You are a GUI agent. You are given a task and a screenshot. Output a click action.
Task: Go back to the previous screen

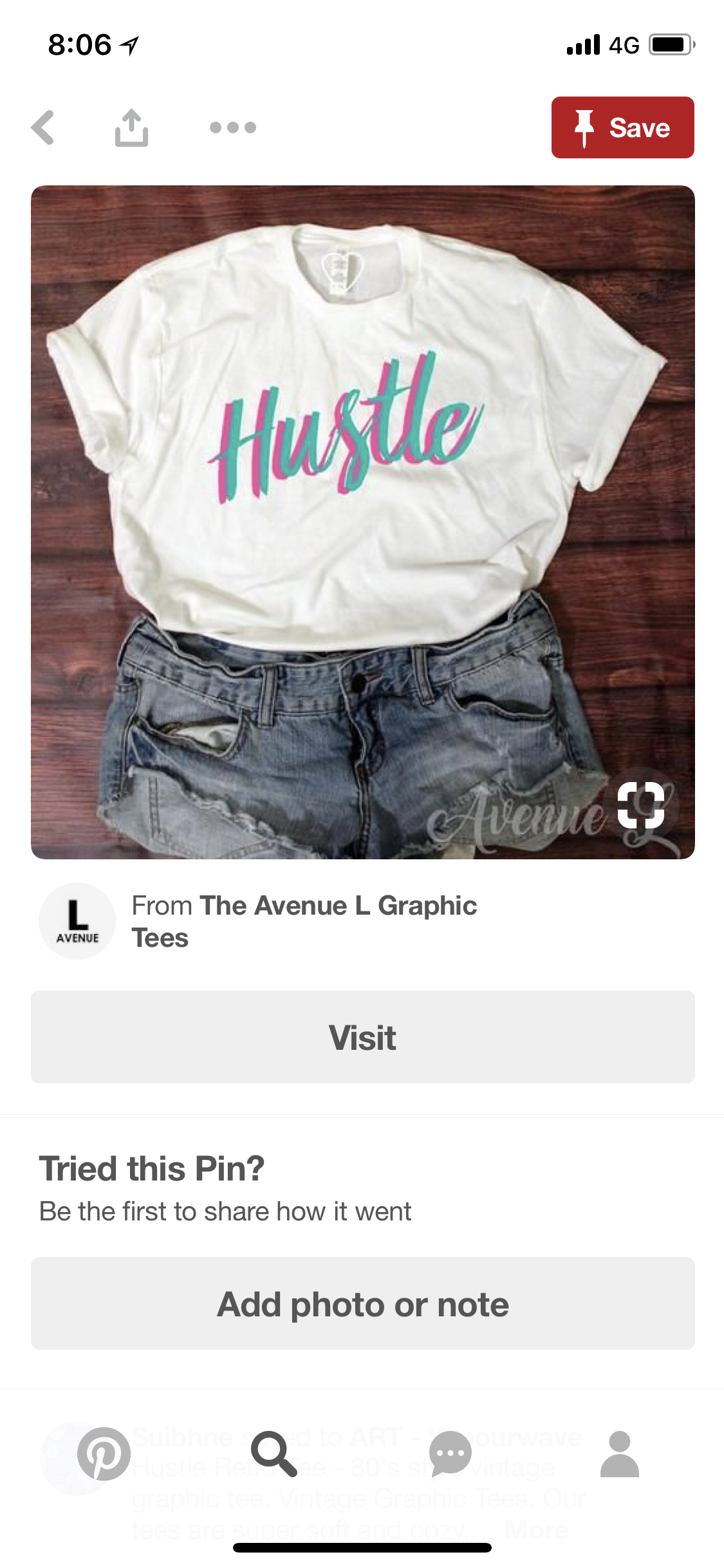pyautogui.click(x=43, y=127)
